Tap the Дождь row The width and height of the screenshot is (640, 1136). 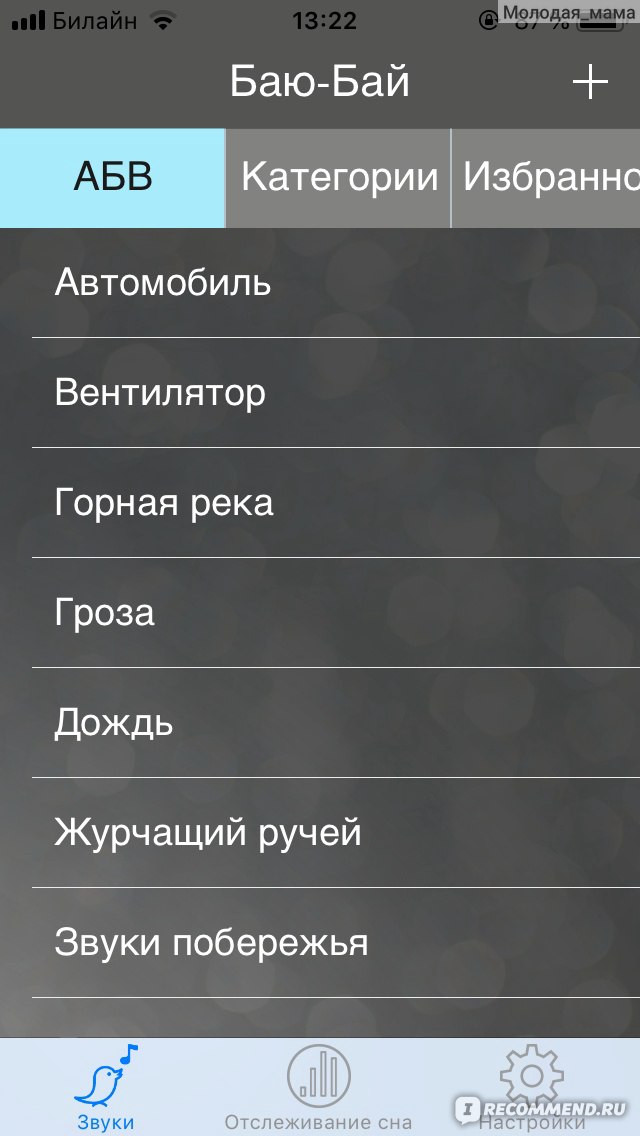pos(336,723)
